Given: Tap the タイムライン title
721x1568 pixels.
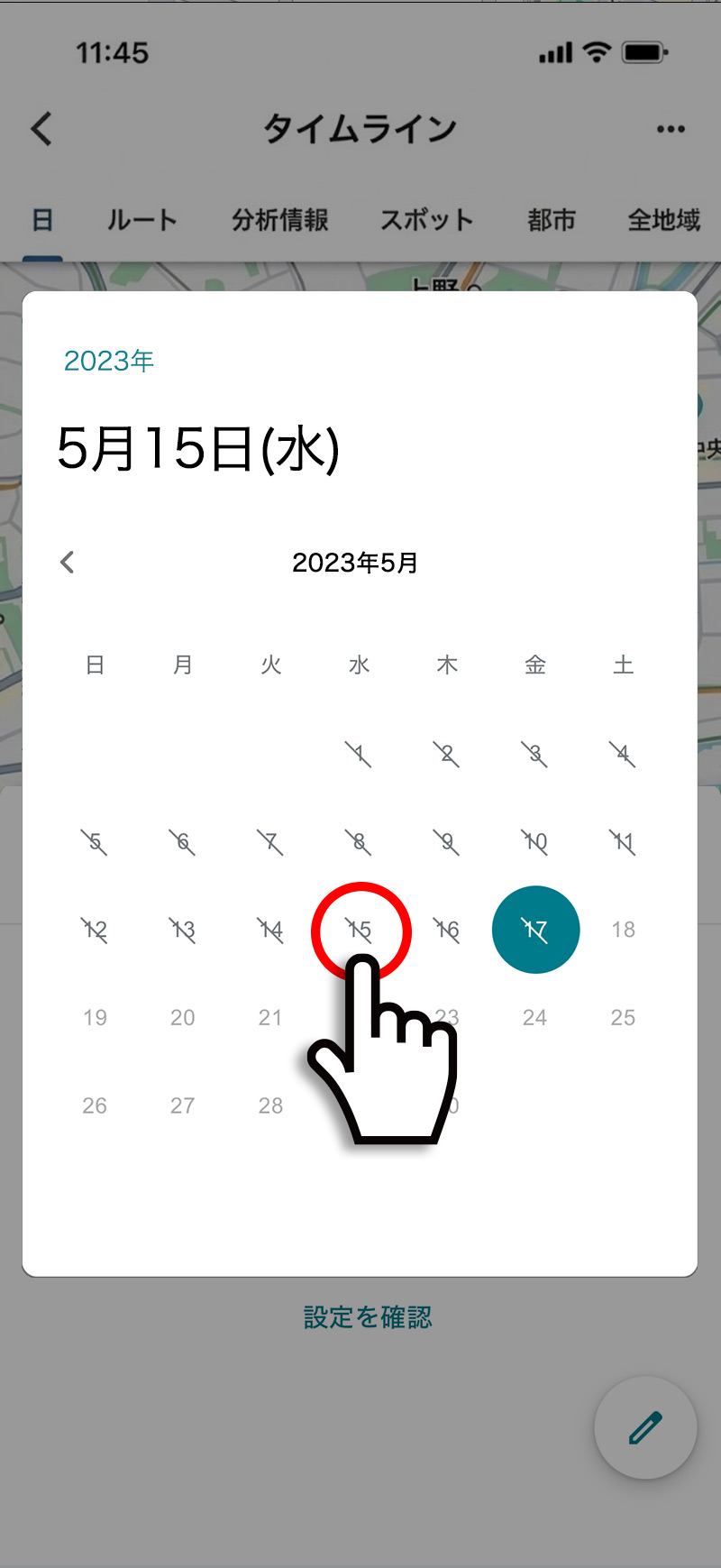Looking at the screenshot, I should 360,126.
